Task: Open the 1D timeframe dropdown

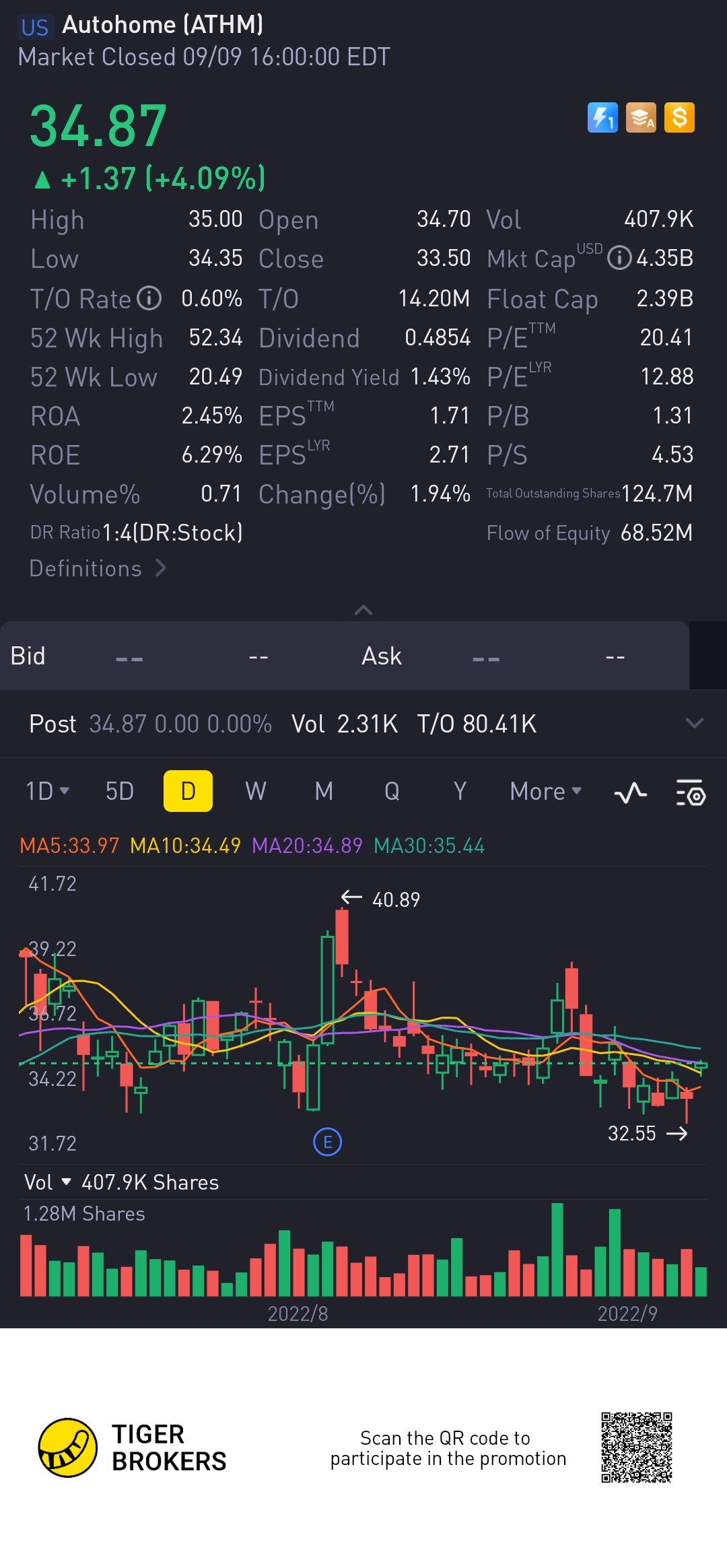Action: point(47,791)
